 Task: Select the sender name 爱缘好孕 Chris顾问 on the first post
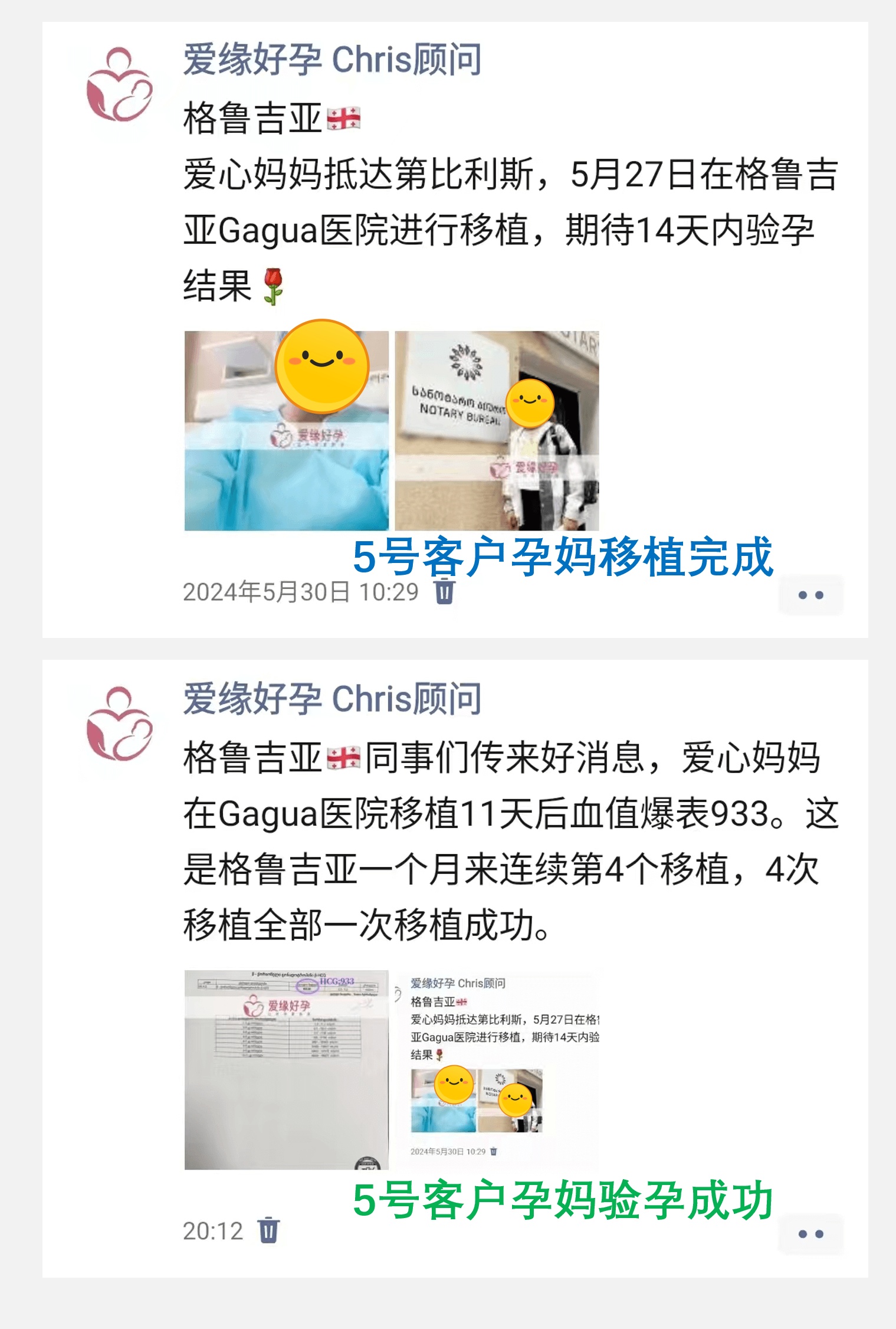(x=325, y=60)
